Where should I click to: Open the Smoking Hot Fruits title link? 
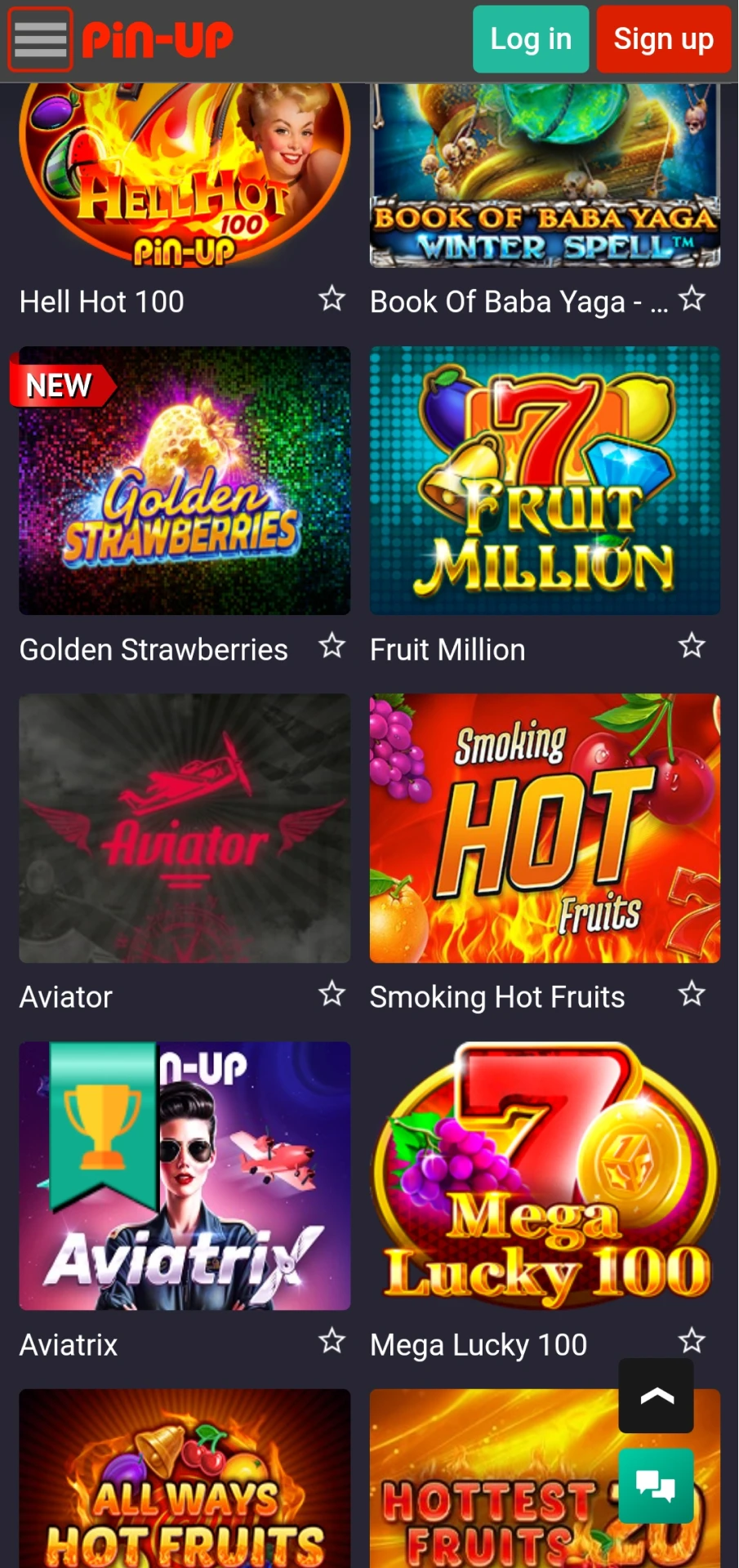click(x=497, y=996)
